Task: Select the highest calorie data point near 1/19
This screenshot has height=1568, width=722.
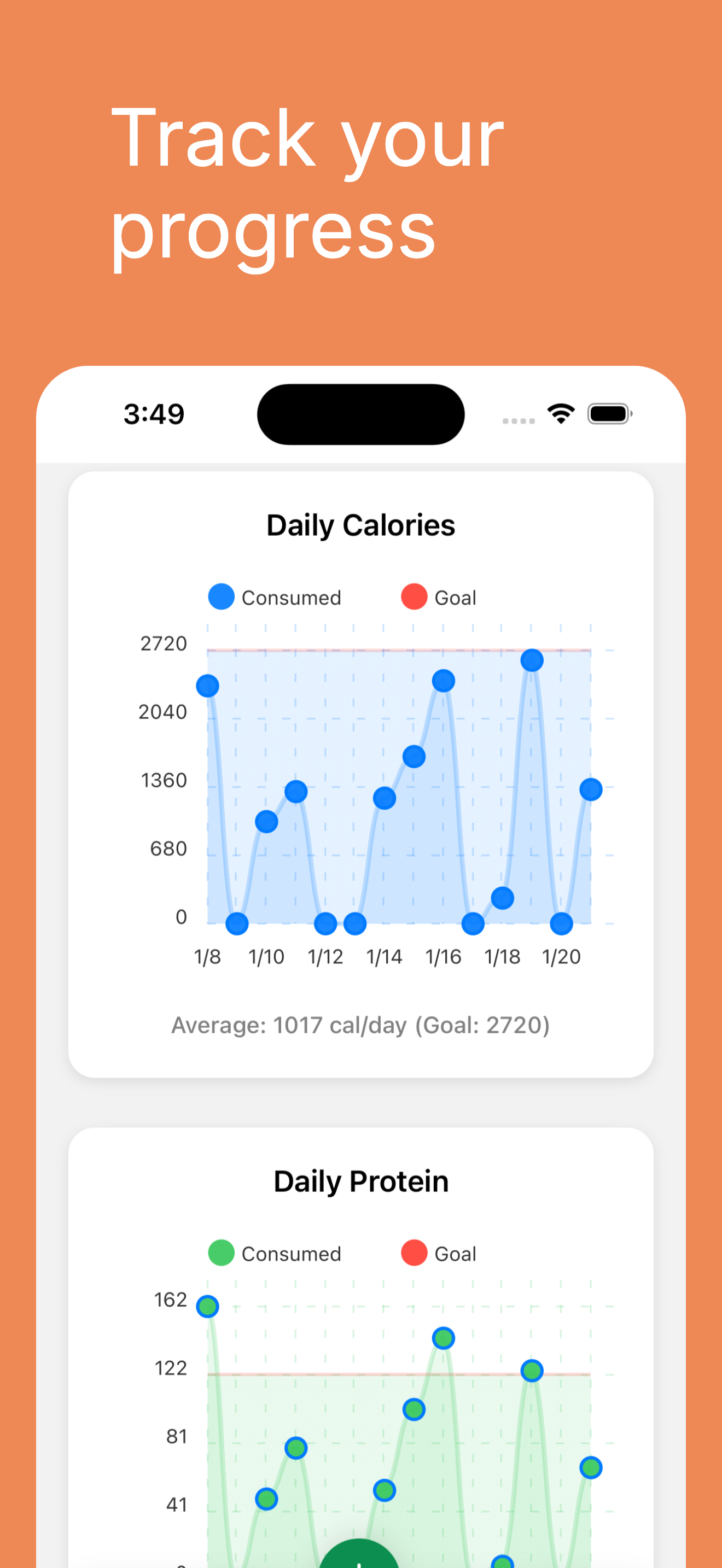Action: point(532,660)
